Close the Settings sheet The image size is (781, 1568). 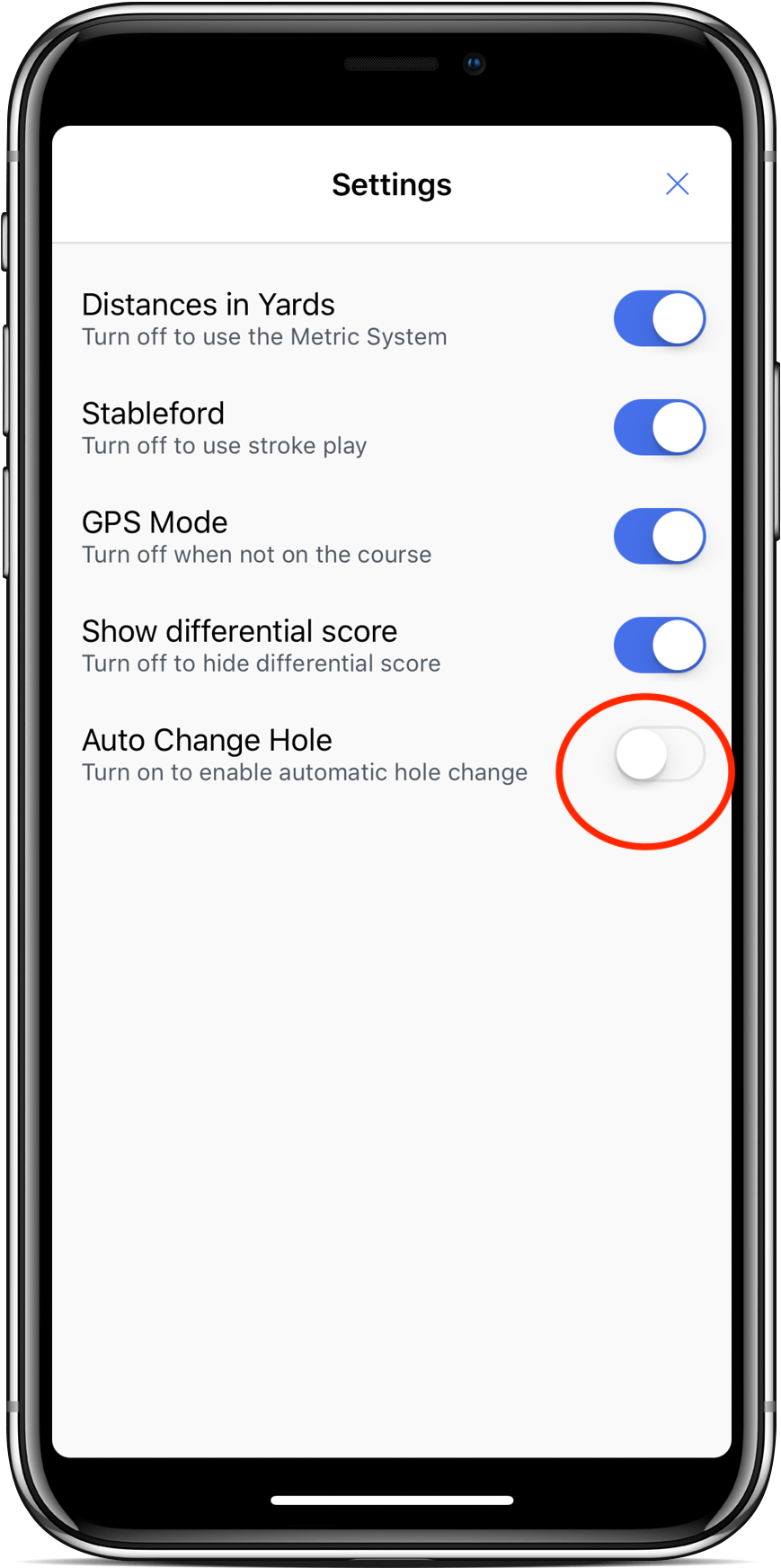pos(677,184)
